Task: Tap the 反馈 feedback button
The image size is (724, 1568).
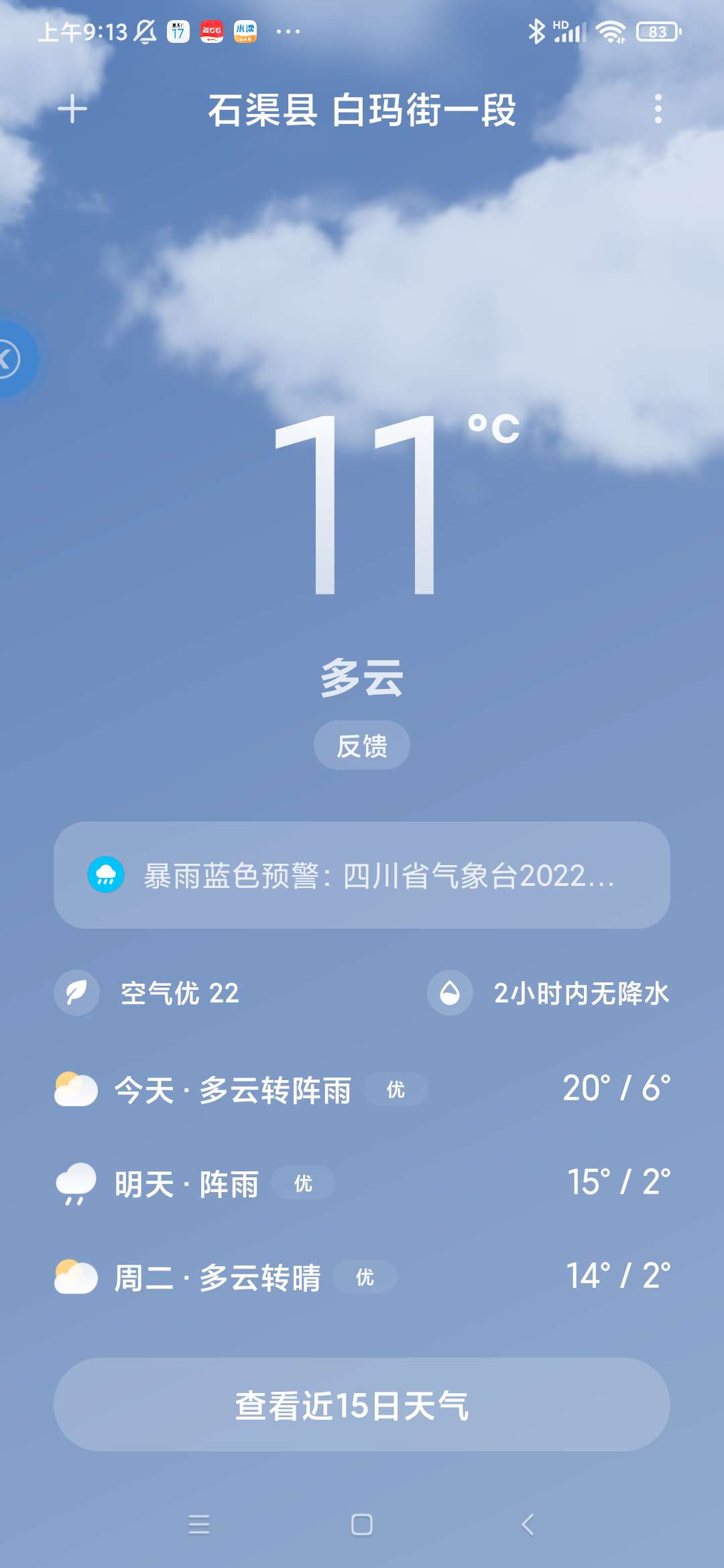Action: [362, 745]
